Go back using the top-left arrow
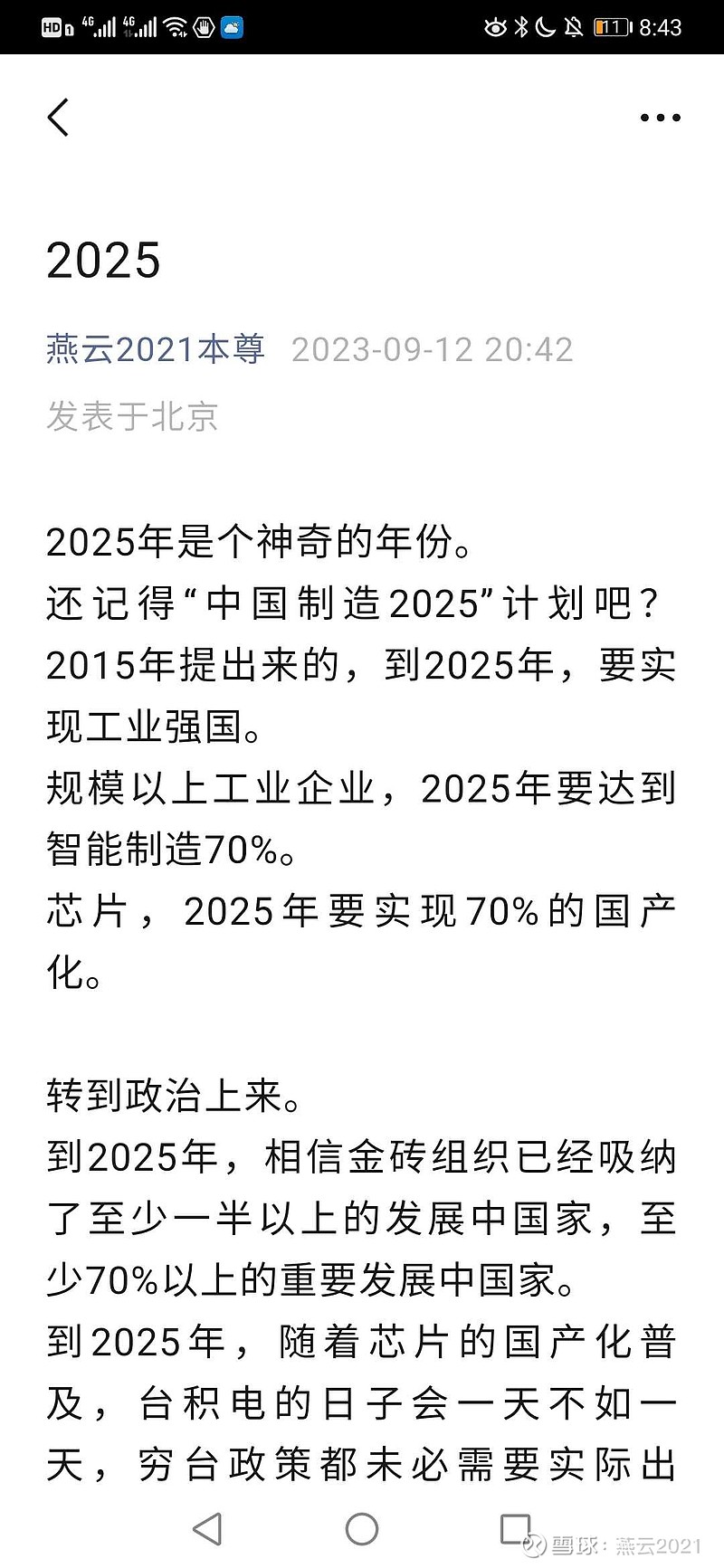Screen dimensions: 724x1568 click(x=58, y=118)
